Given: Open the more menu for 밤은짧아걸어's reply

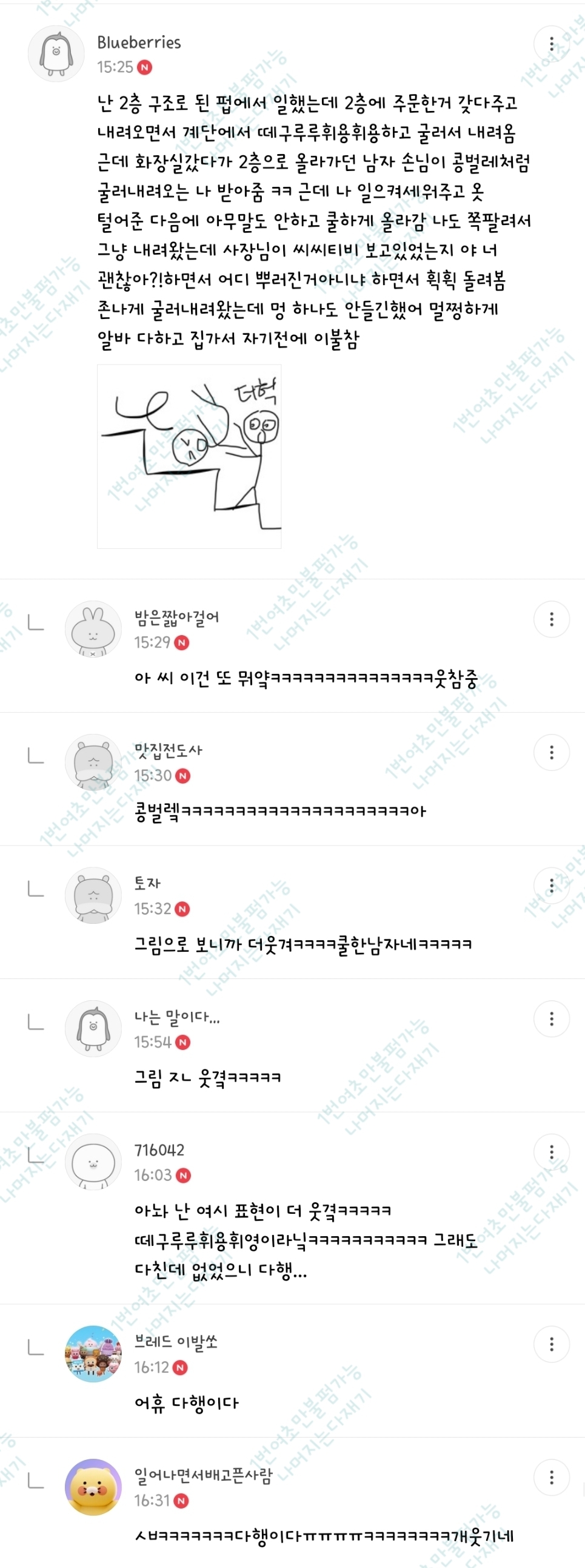Looking at the screenshot, I should [x=552, y=619].
